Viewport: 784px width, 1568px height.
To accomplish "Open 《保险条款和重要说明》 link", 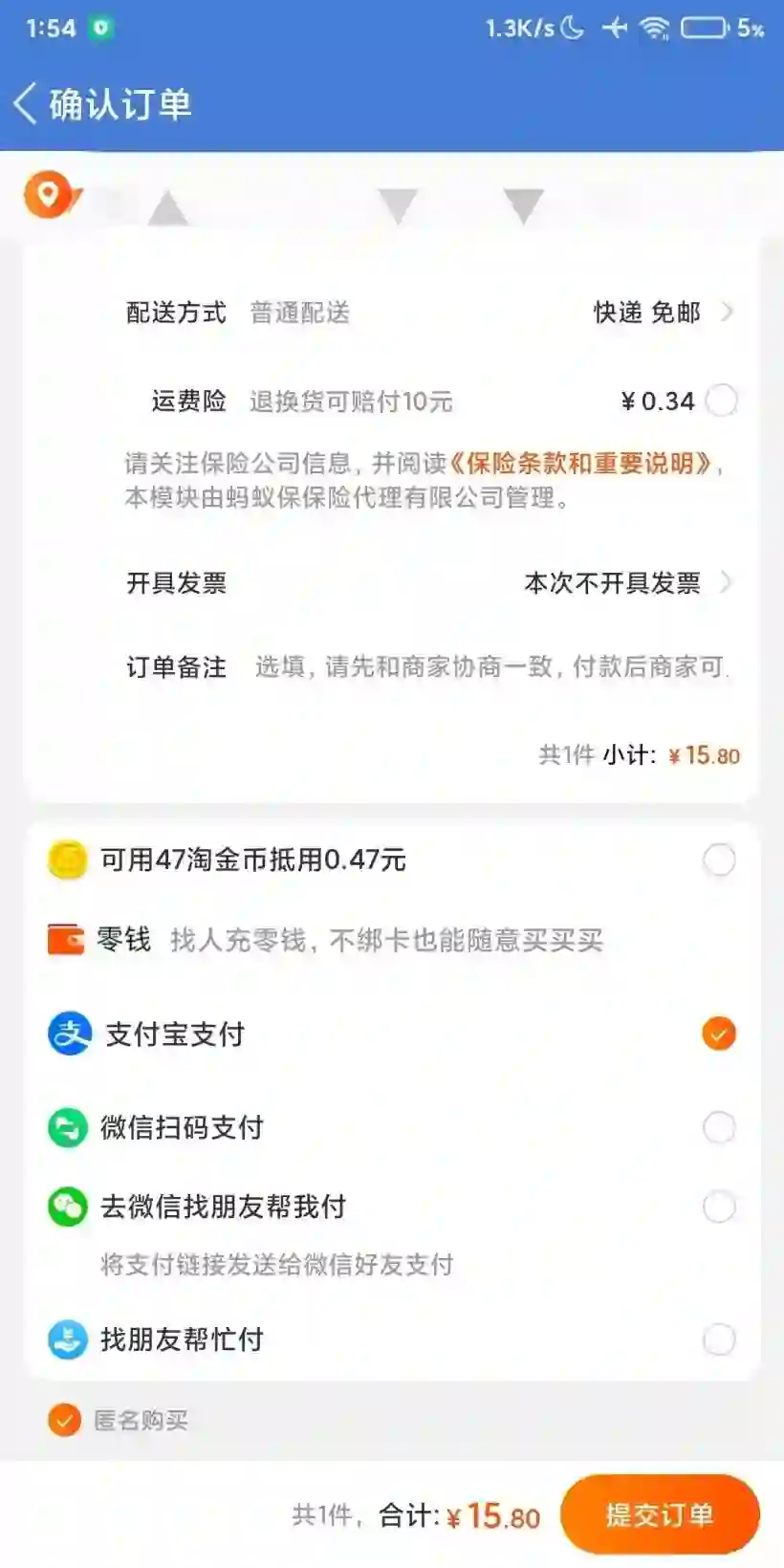I will (x=581, y=464).
